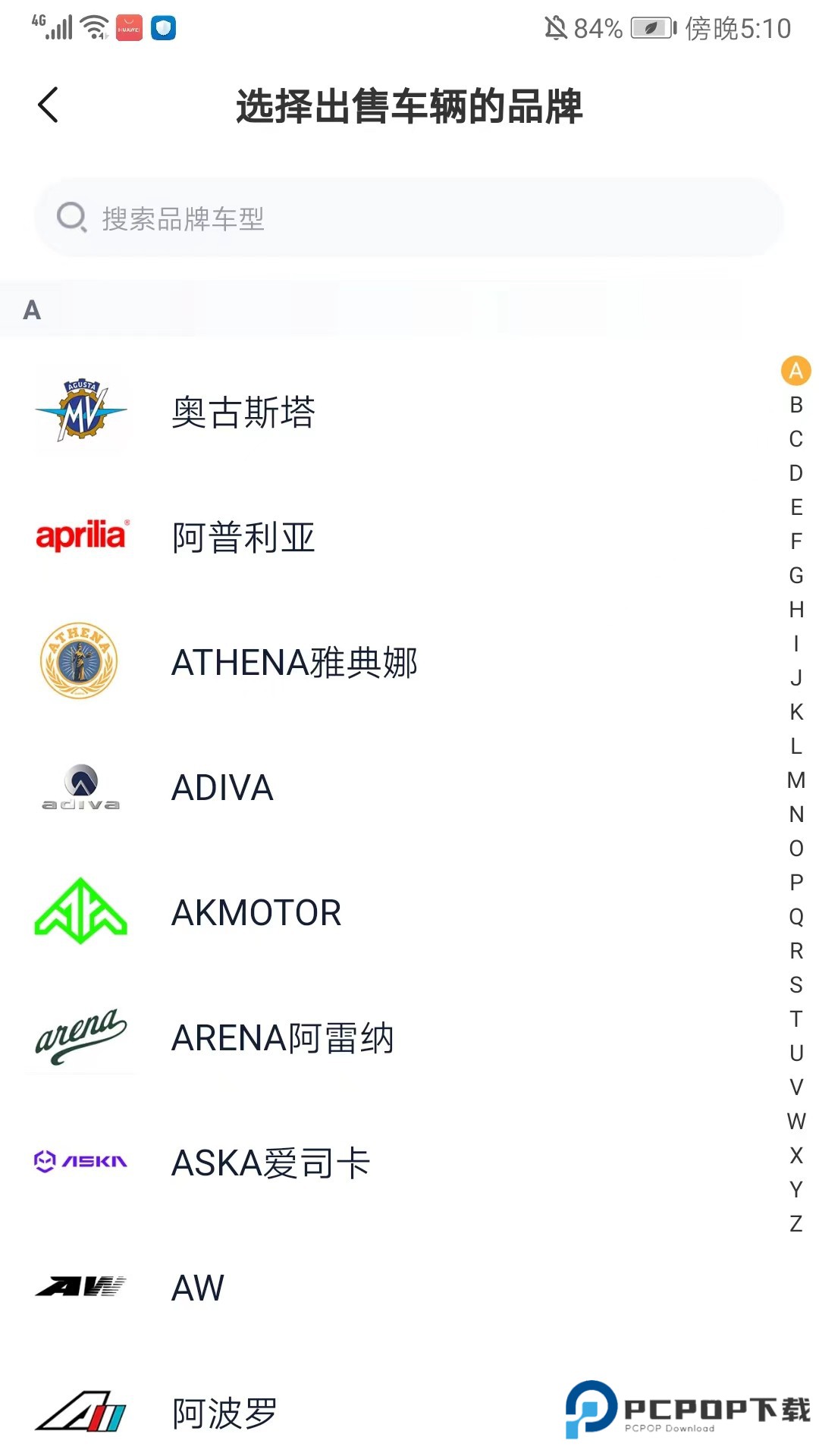Jump to letter B in the index
The height and width of the screenshot is (1456, 819).
point(795,405)
